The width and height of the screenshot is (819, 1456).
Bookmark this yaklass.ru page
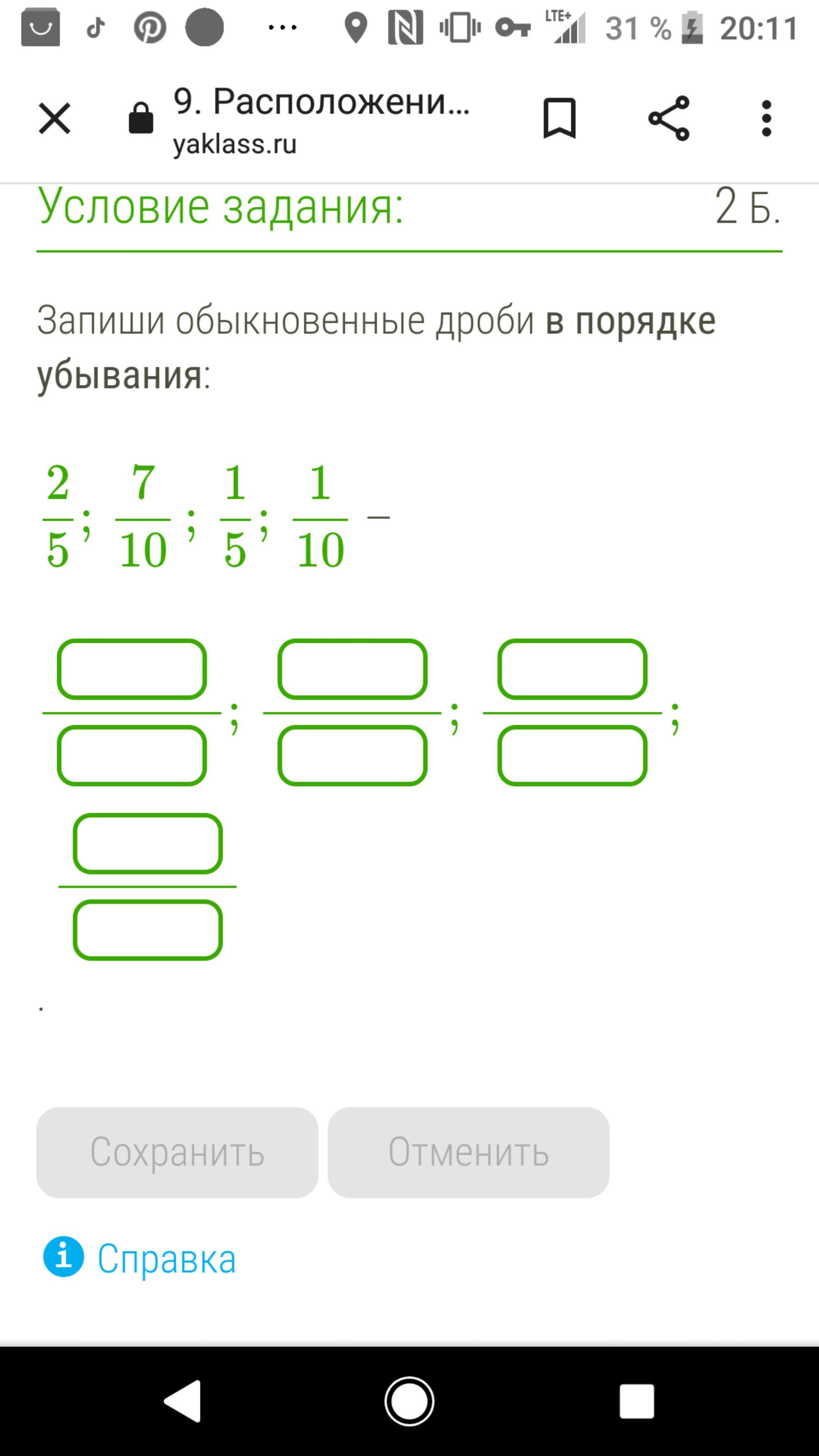(559, 118)
